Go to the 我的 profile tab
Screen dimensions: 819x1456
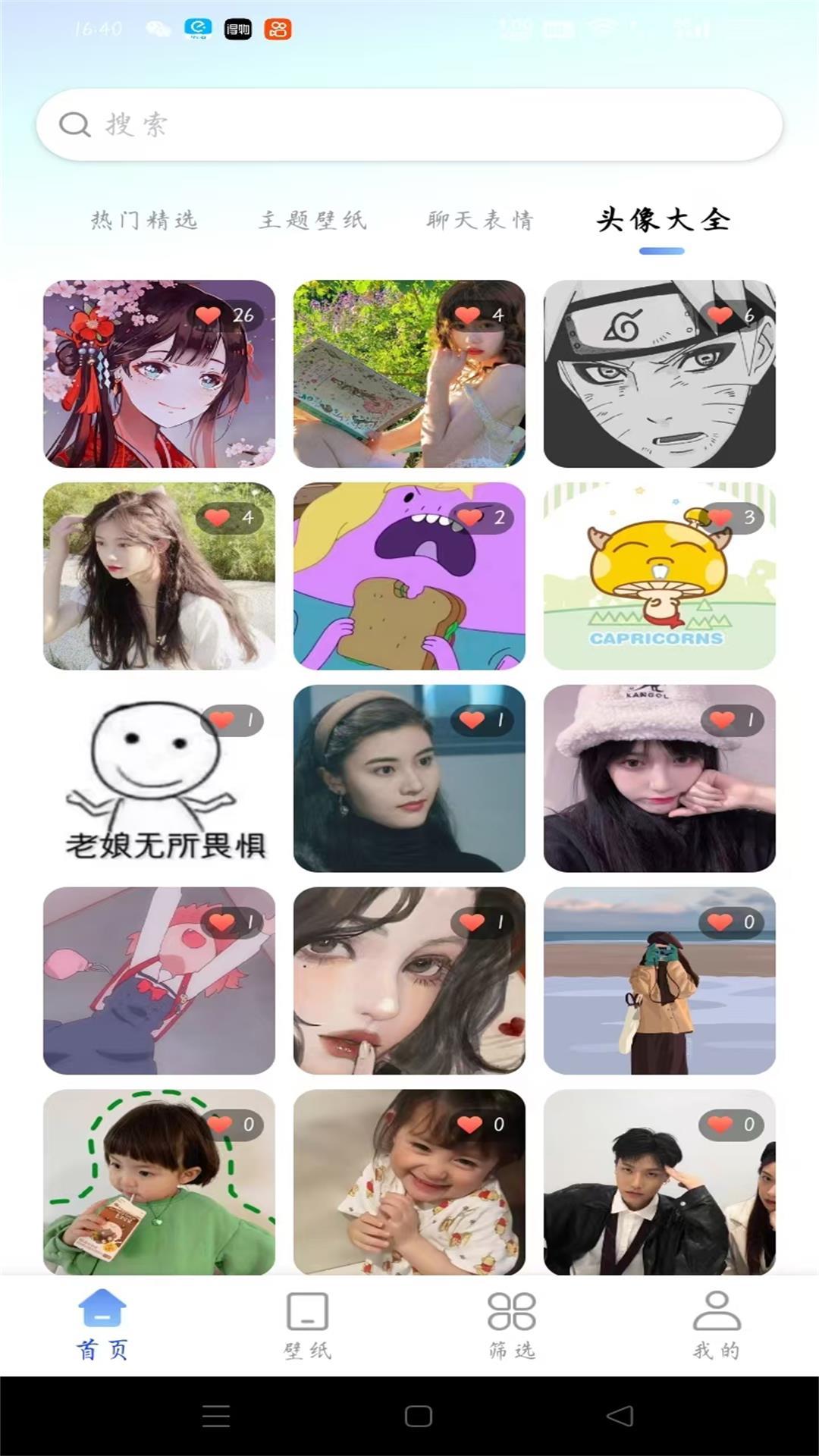717,1324
